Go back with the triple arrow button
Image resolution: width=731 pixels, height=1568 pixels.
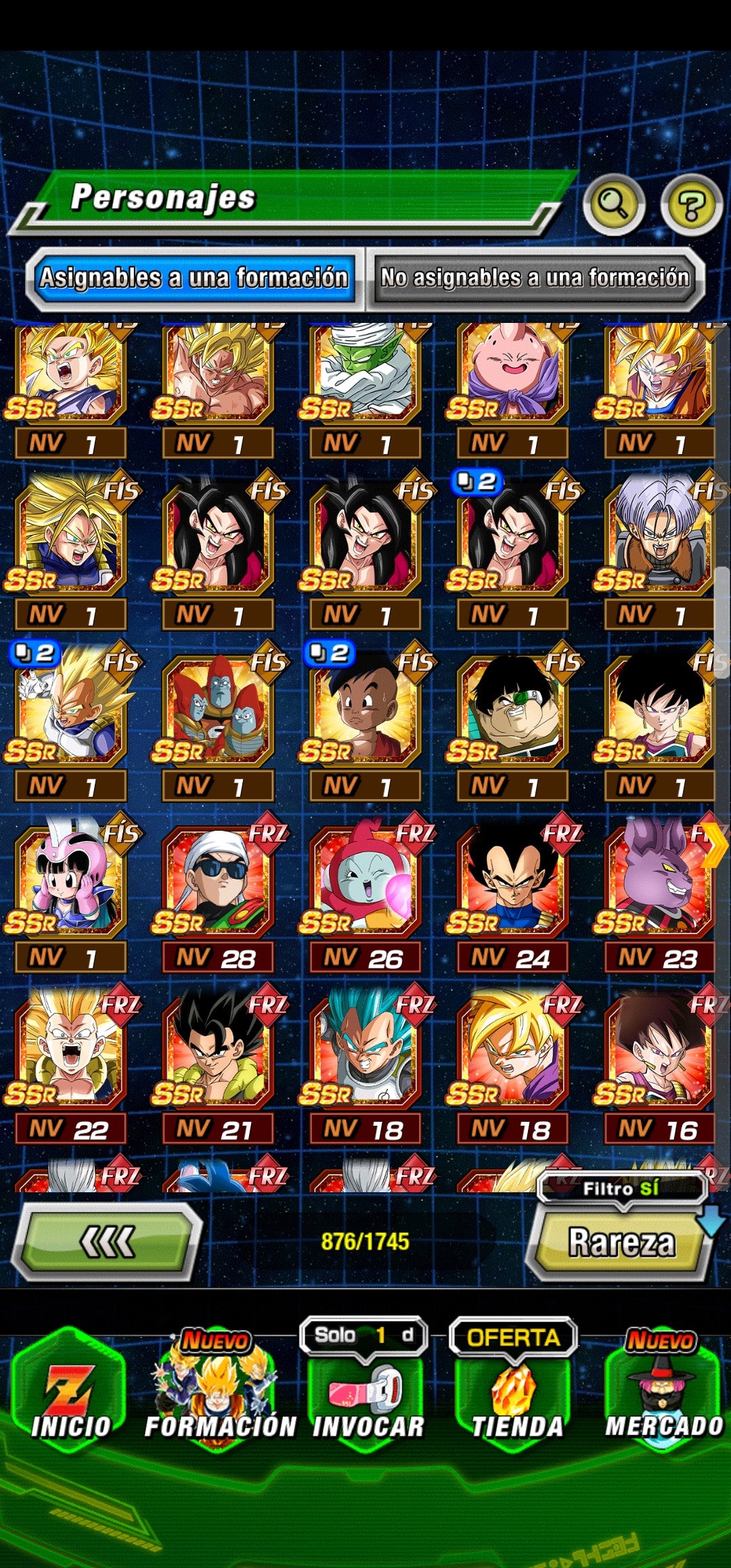point(107,1242)
